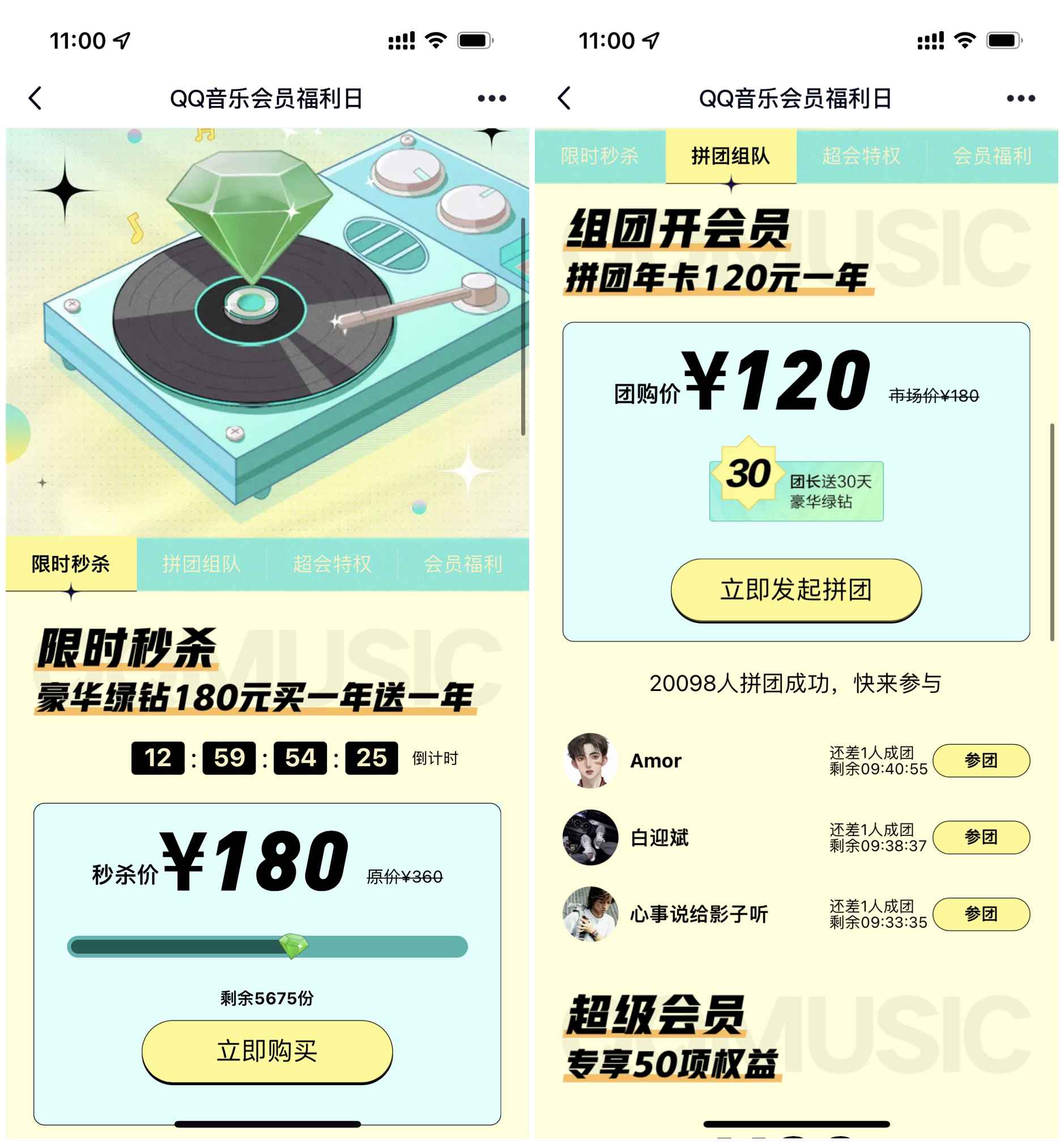
Task: Tap 白迎斌's profile avatar
Action: tap(591, 839)
